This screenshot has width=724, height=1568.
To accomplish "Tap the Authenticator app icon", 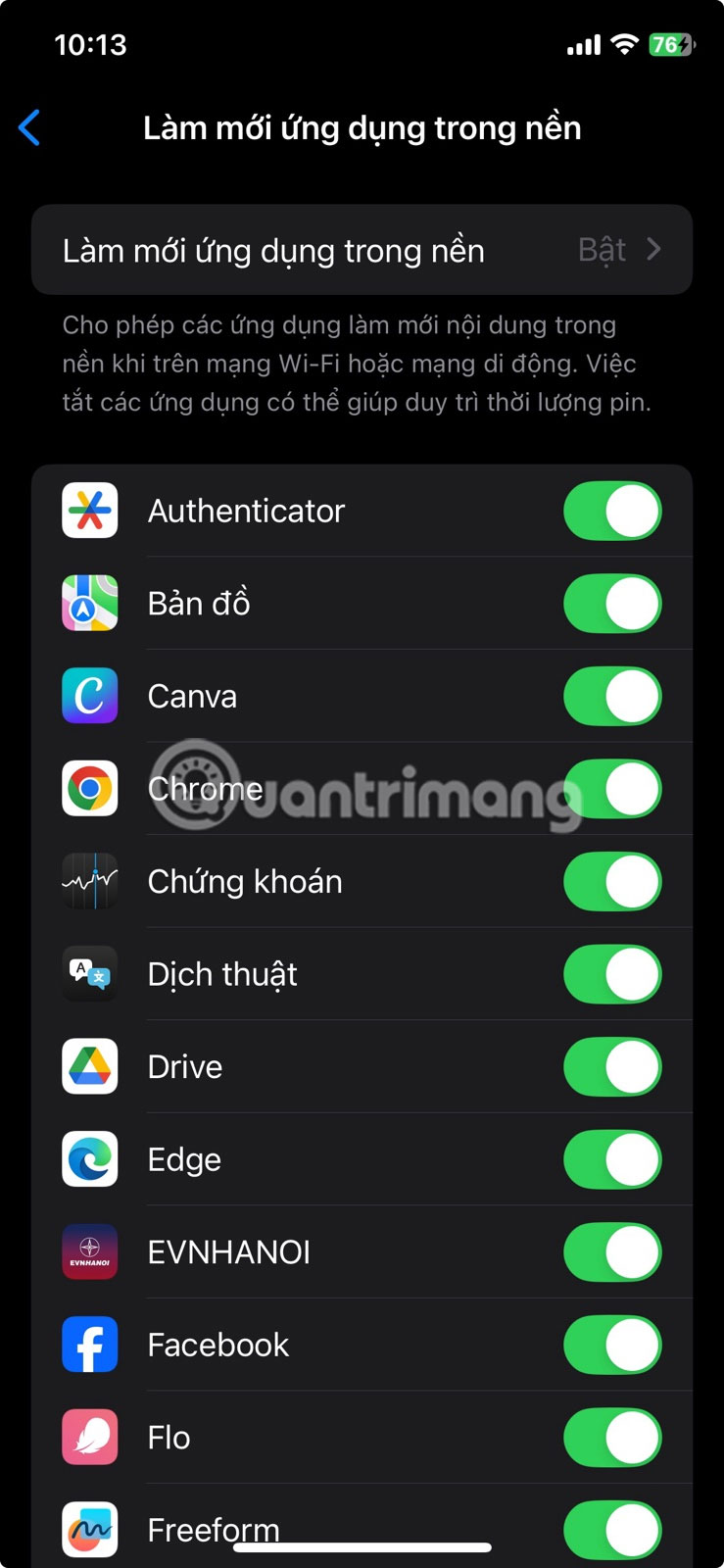I will (x=89, y=511).
